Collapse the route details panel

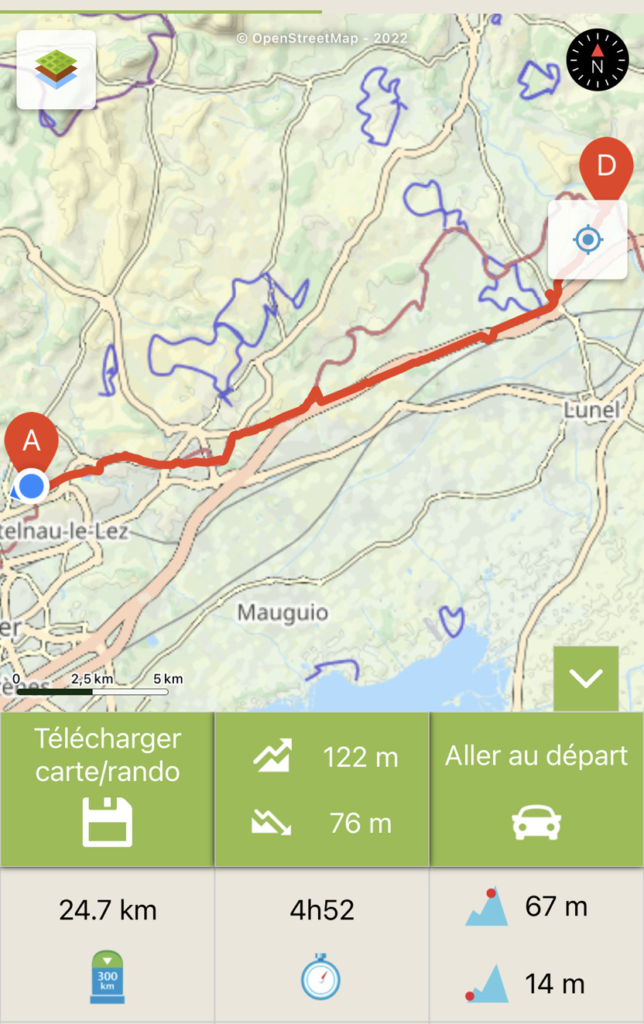click(x=585, y=678)
